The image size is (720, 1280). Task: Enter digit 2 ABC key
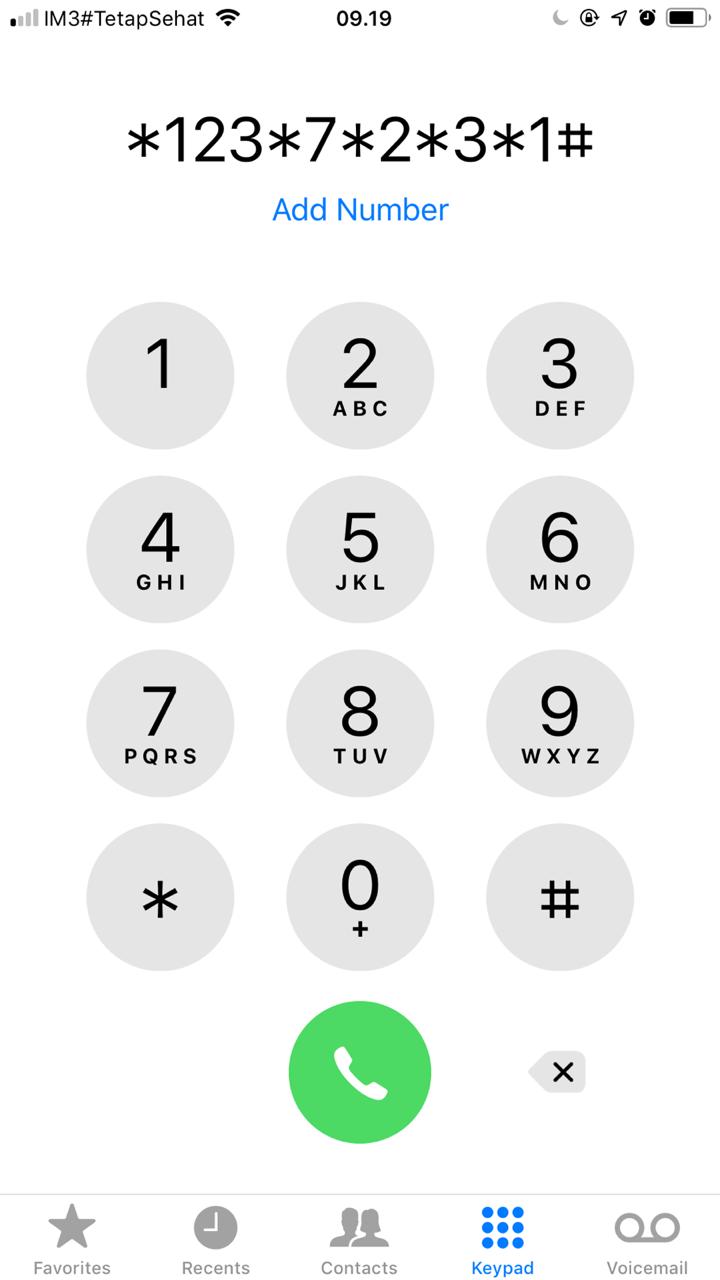[x=360, y=376]
